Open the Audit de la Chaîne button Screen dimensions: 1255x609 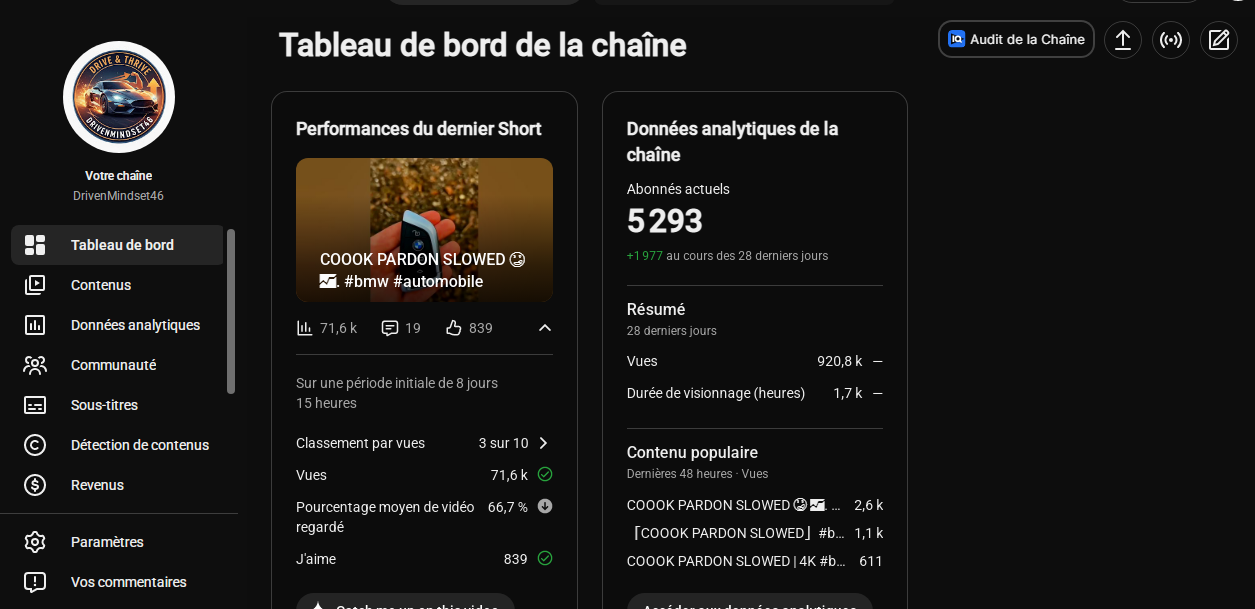click(x=1016, y=39)
